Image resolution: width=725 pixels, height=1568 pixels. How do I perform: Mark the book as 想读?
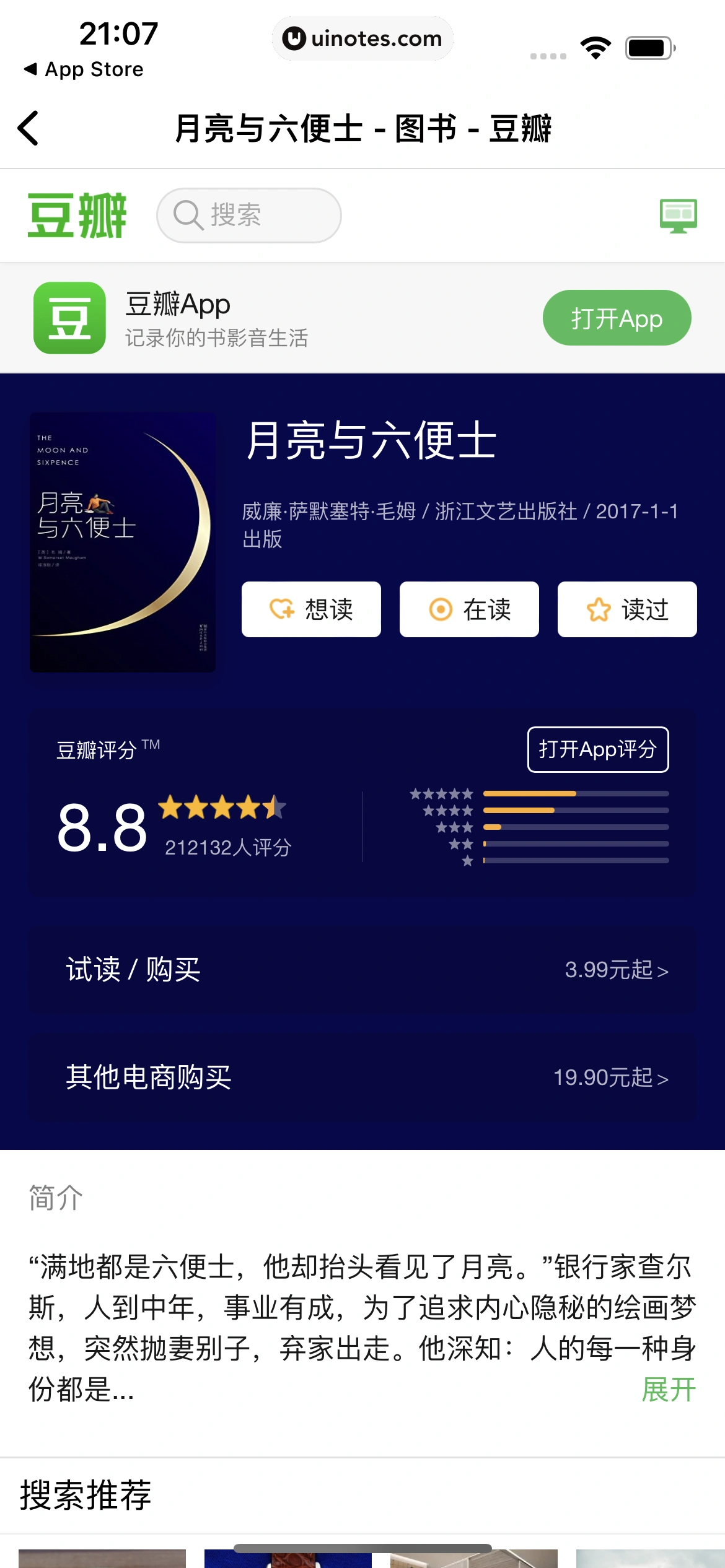click(311, 609)
